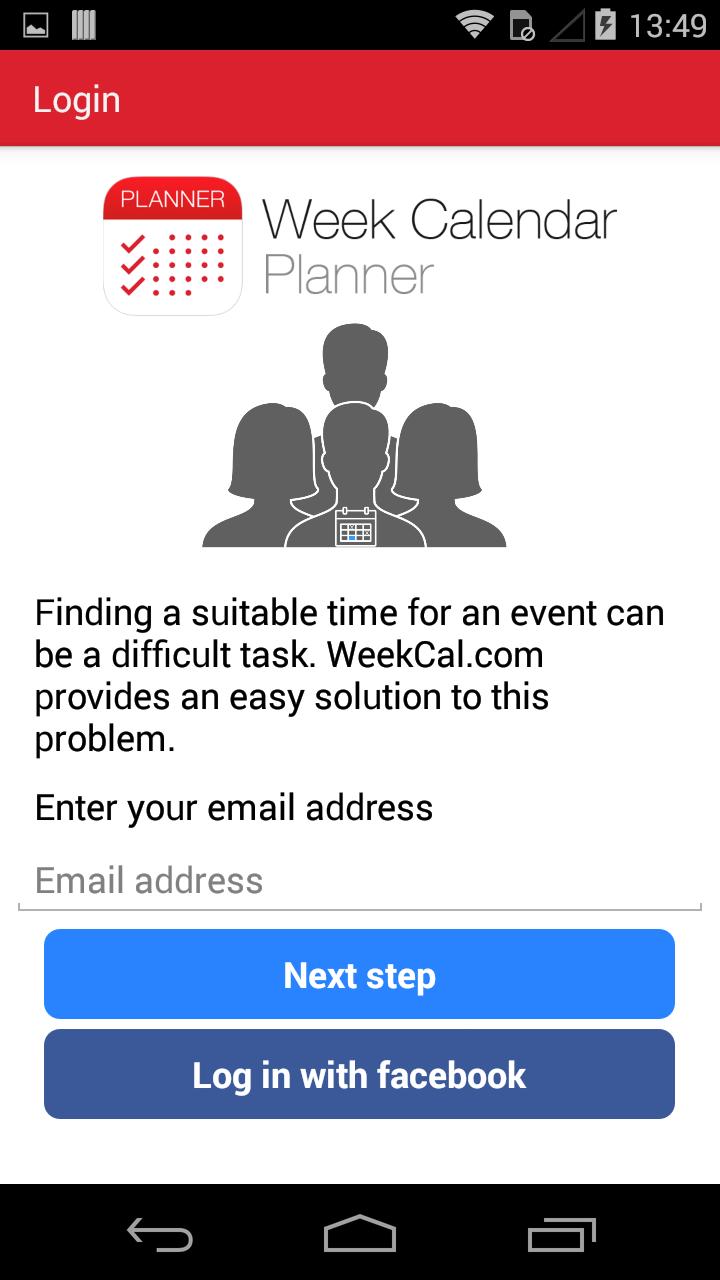
Task: Go back using the system back button
Action: (160, 1234)
